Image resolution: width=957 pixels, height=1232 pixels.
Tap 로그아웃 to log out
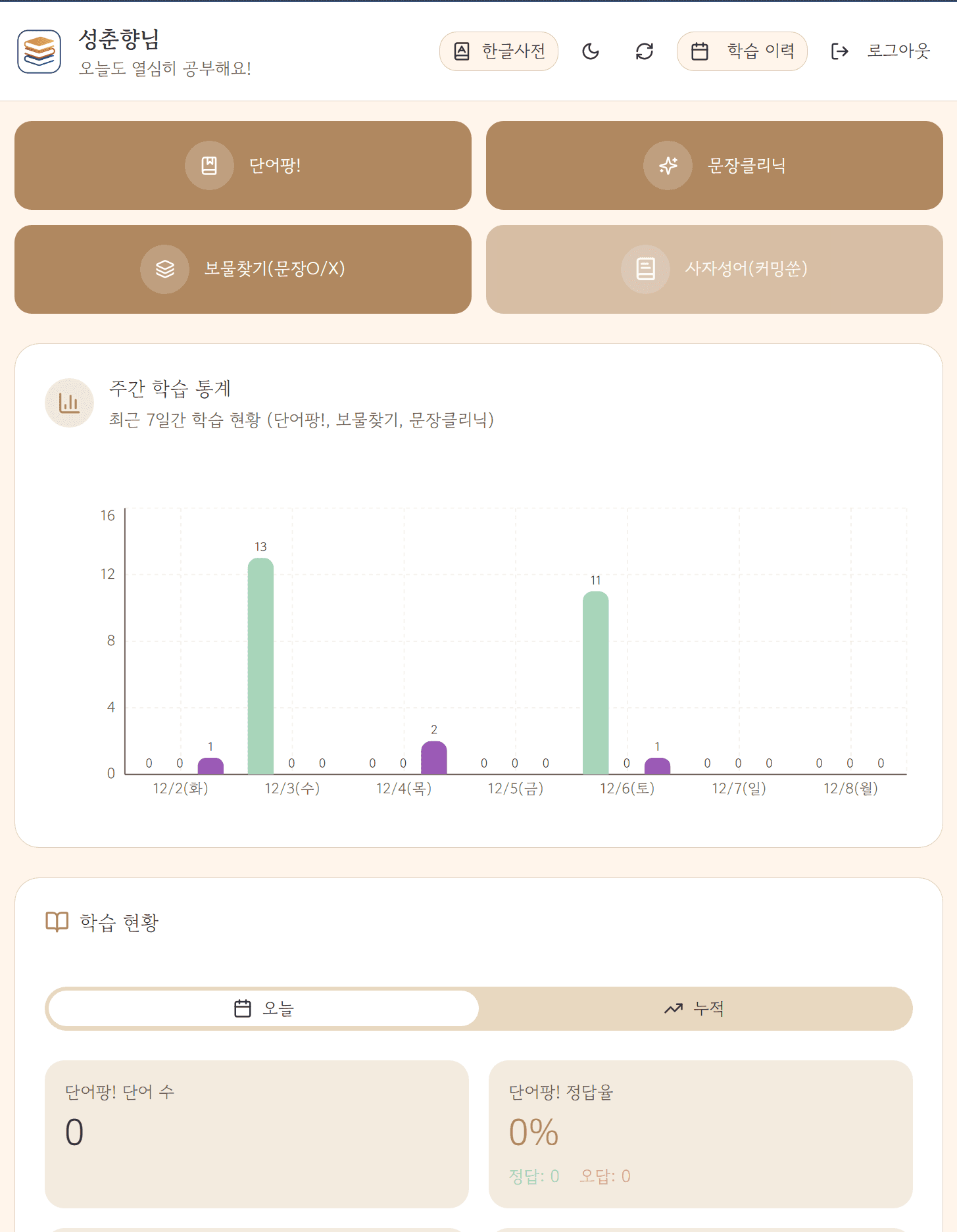[x=880, y=51]
